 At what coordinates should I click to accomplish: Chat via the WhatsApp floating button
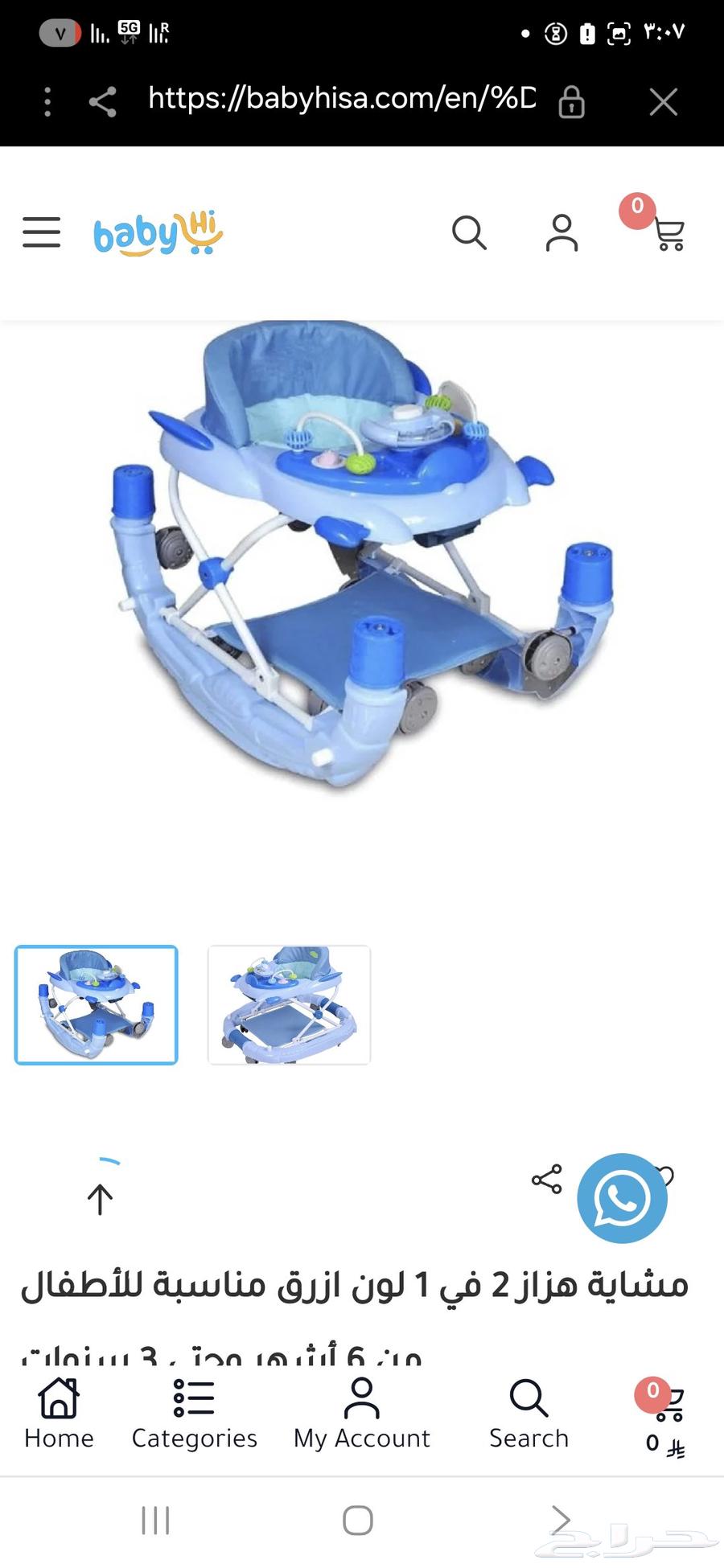(622, 1198)
